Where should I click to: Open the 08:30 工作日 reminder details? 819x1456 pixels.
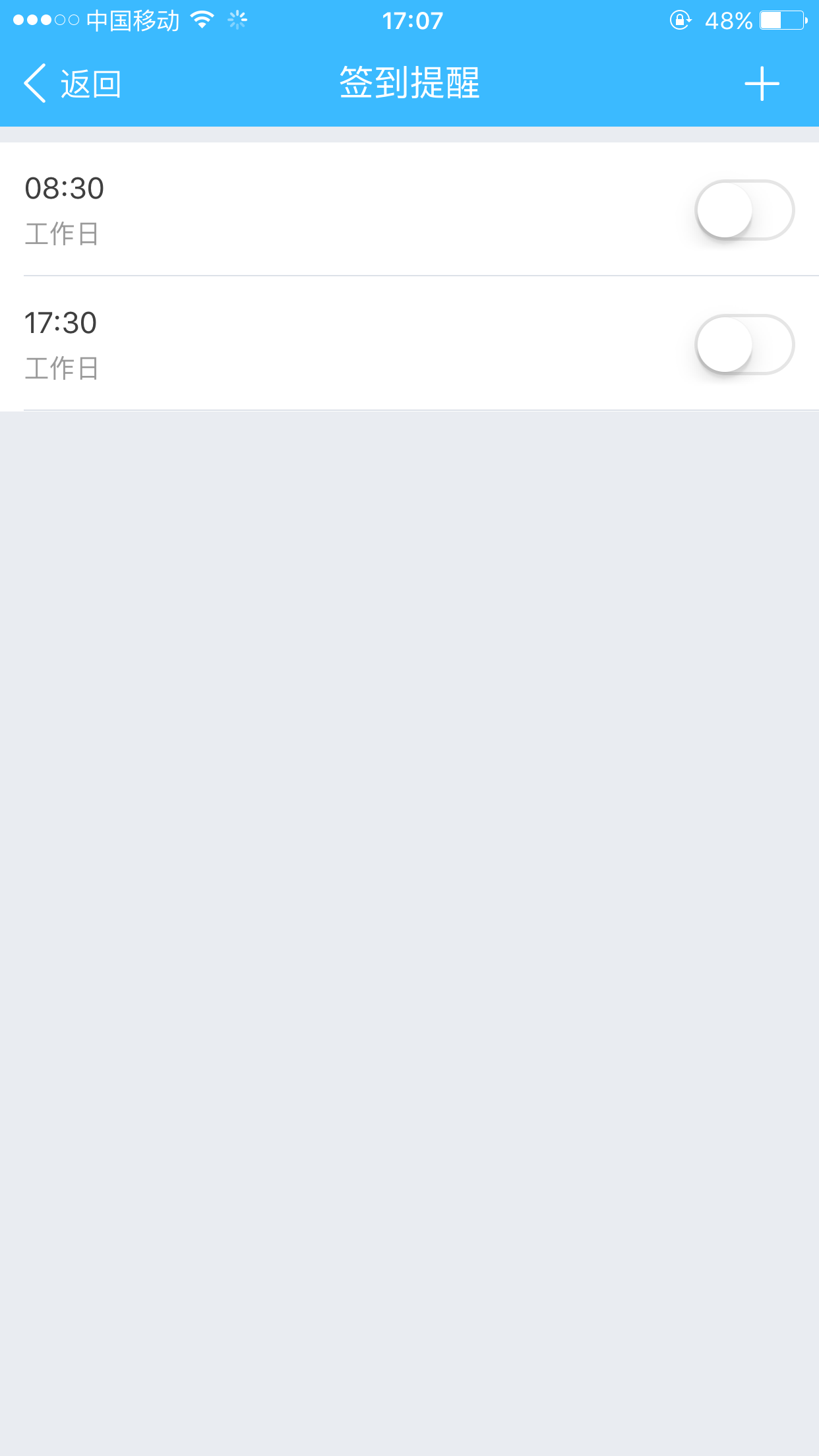tap(264, 210)
